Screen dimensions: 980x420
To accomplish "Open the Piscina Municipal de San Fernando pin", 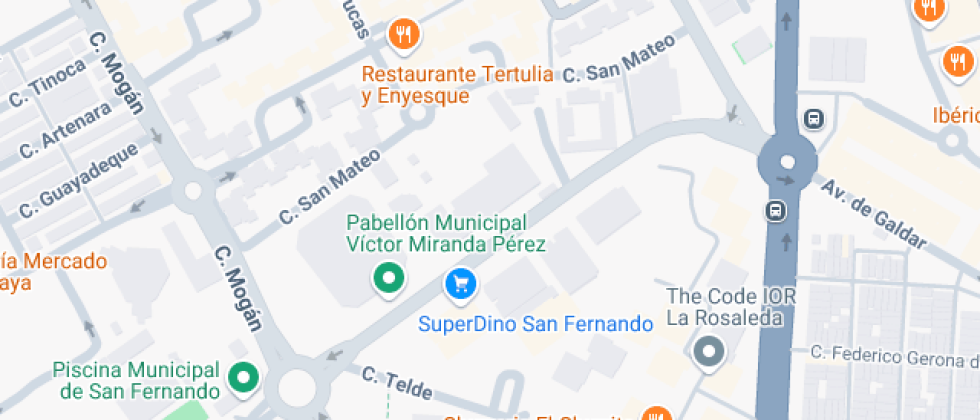I will point(242,377).
